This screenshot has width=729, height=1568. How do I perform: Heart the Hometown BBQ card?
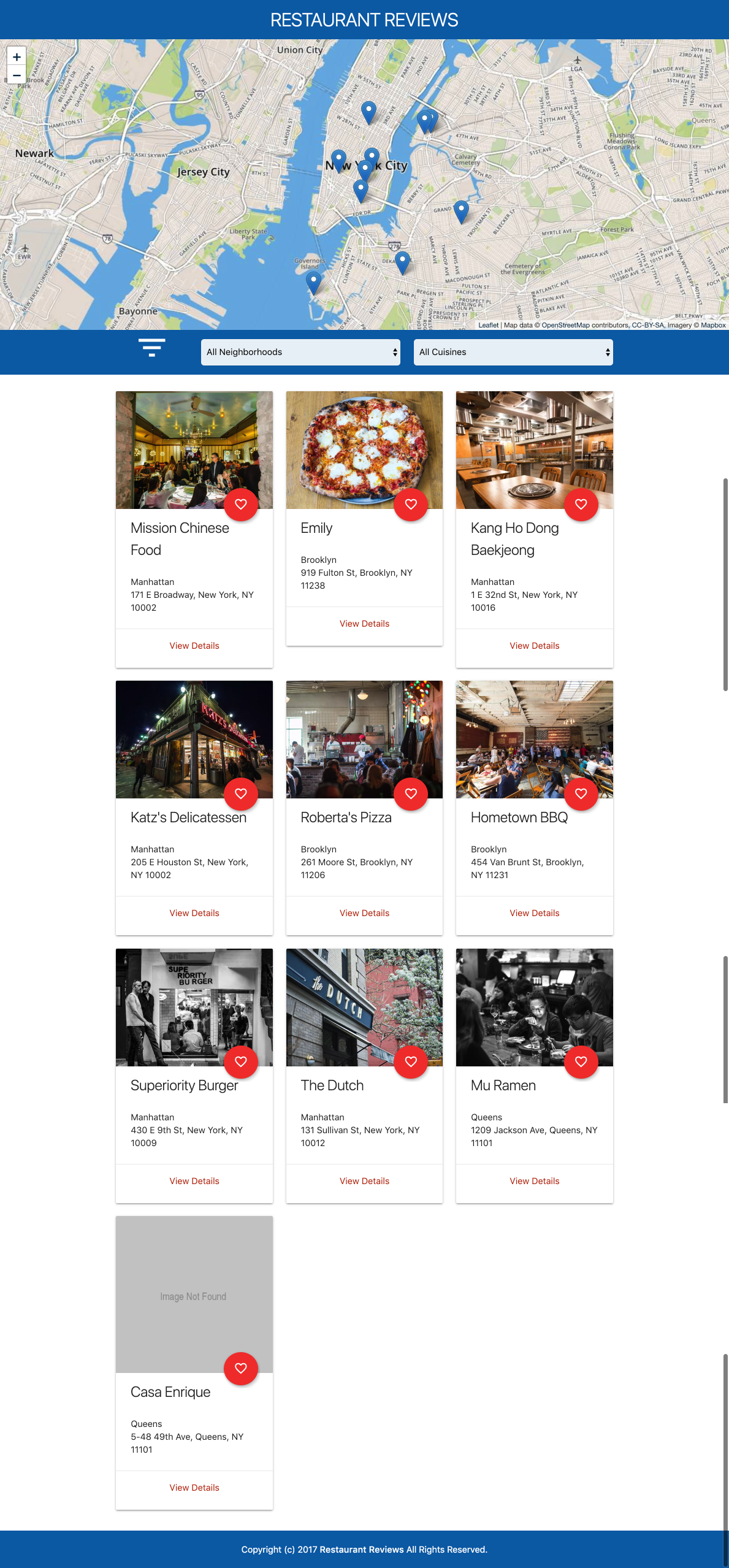click(x=581, y=794)
